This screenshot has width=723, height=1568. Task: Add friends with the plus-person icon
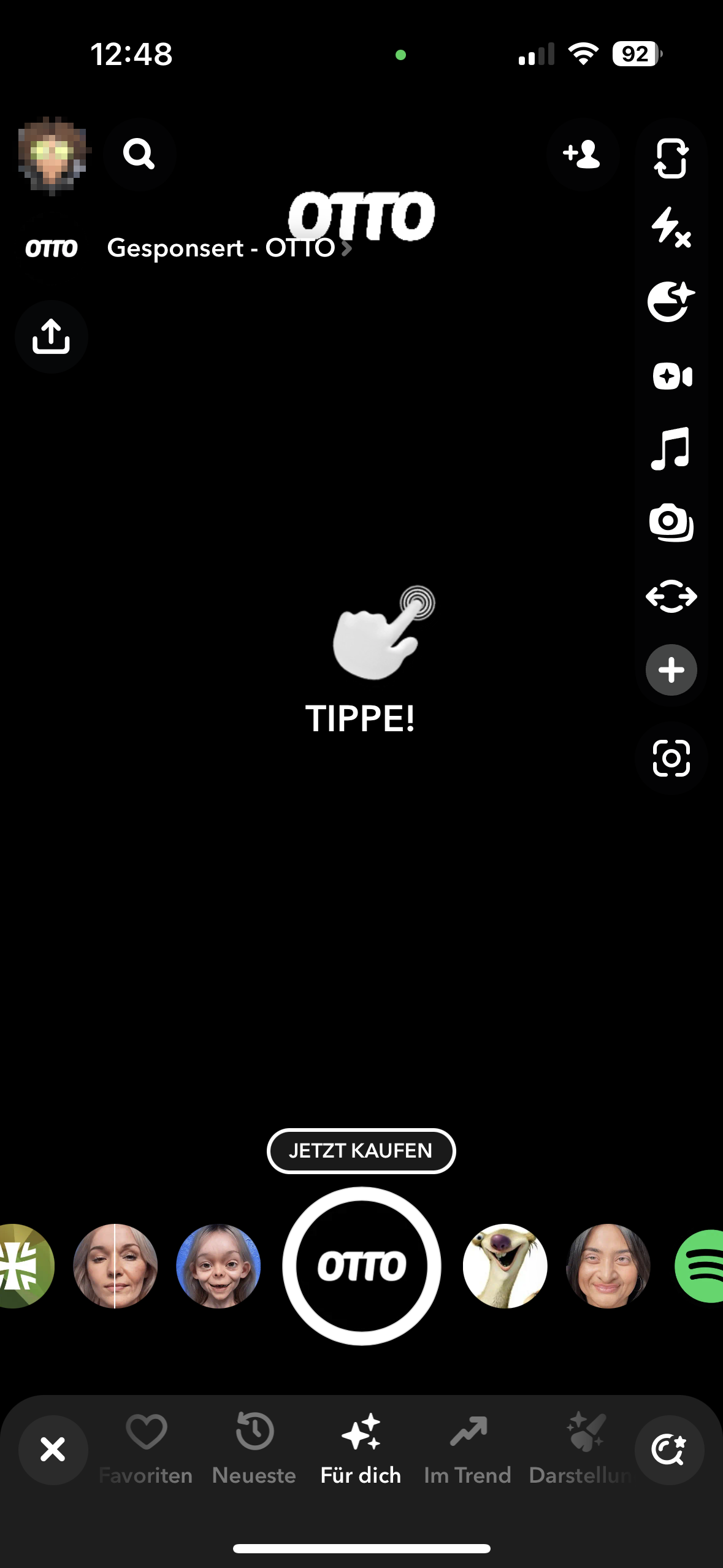tap(581, 154)
